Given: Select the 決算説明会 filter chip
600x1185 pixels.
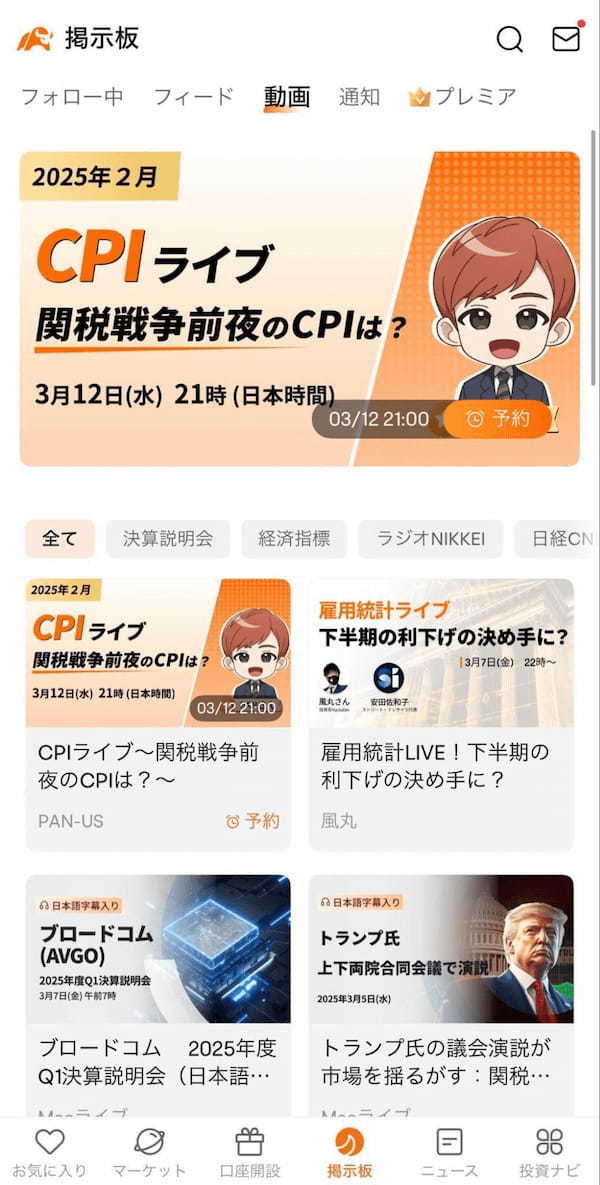Looking at the screenshot, I should (168, 539).
